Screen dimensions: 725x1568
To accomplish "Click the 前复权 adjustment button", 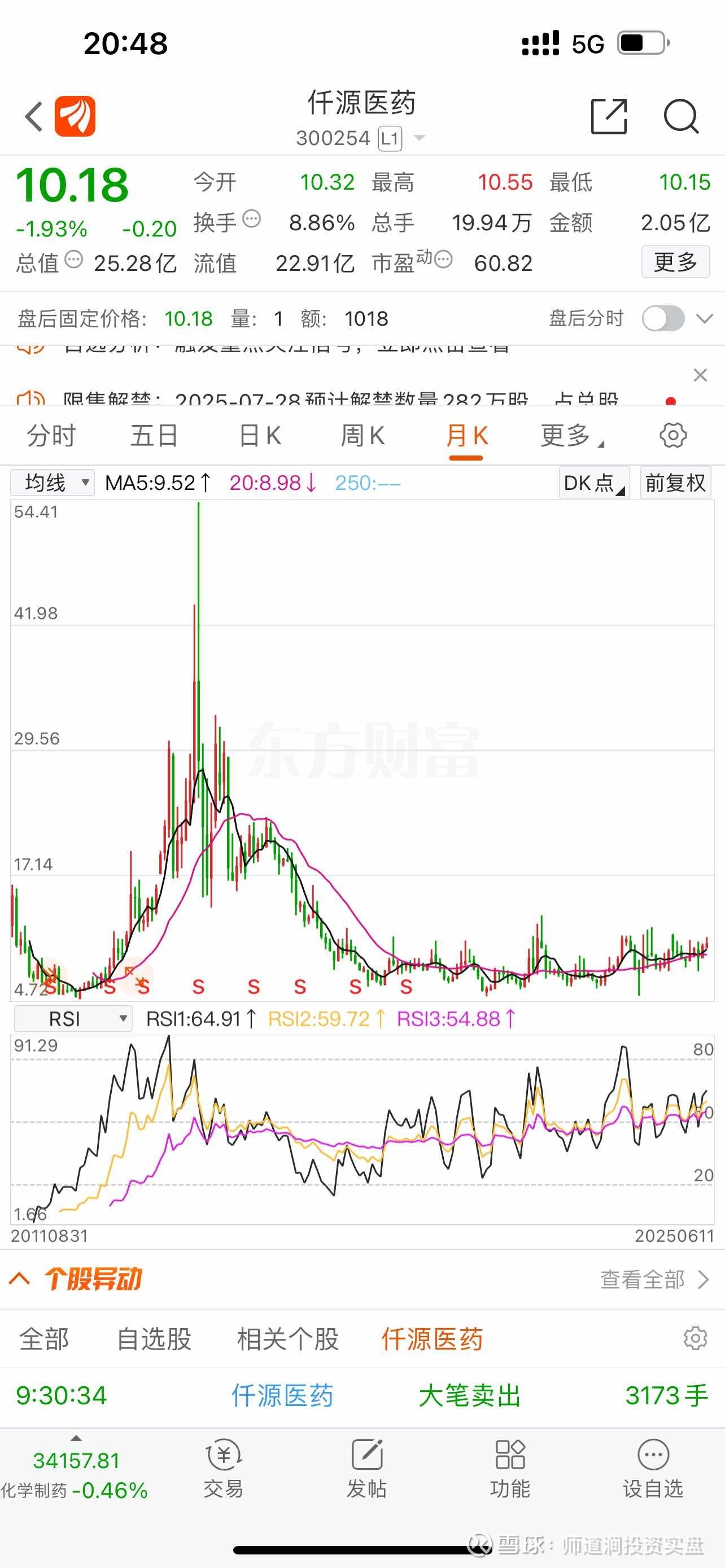I will click(x=676, y=481).
